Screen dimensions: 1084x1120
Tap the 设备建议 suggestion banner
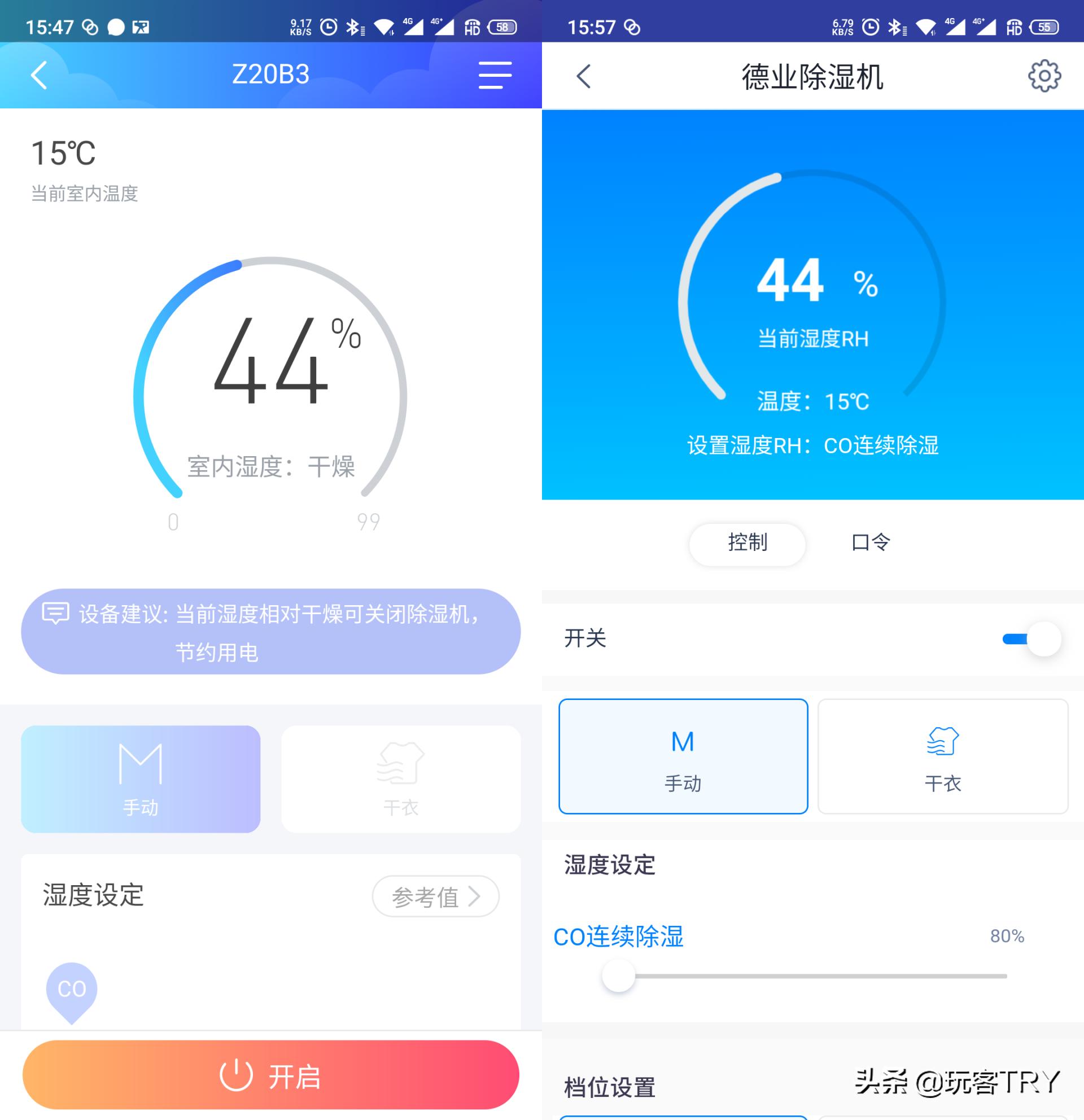coord(271,632)
